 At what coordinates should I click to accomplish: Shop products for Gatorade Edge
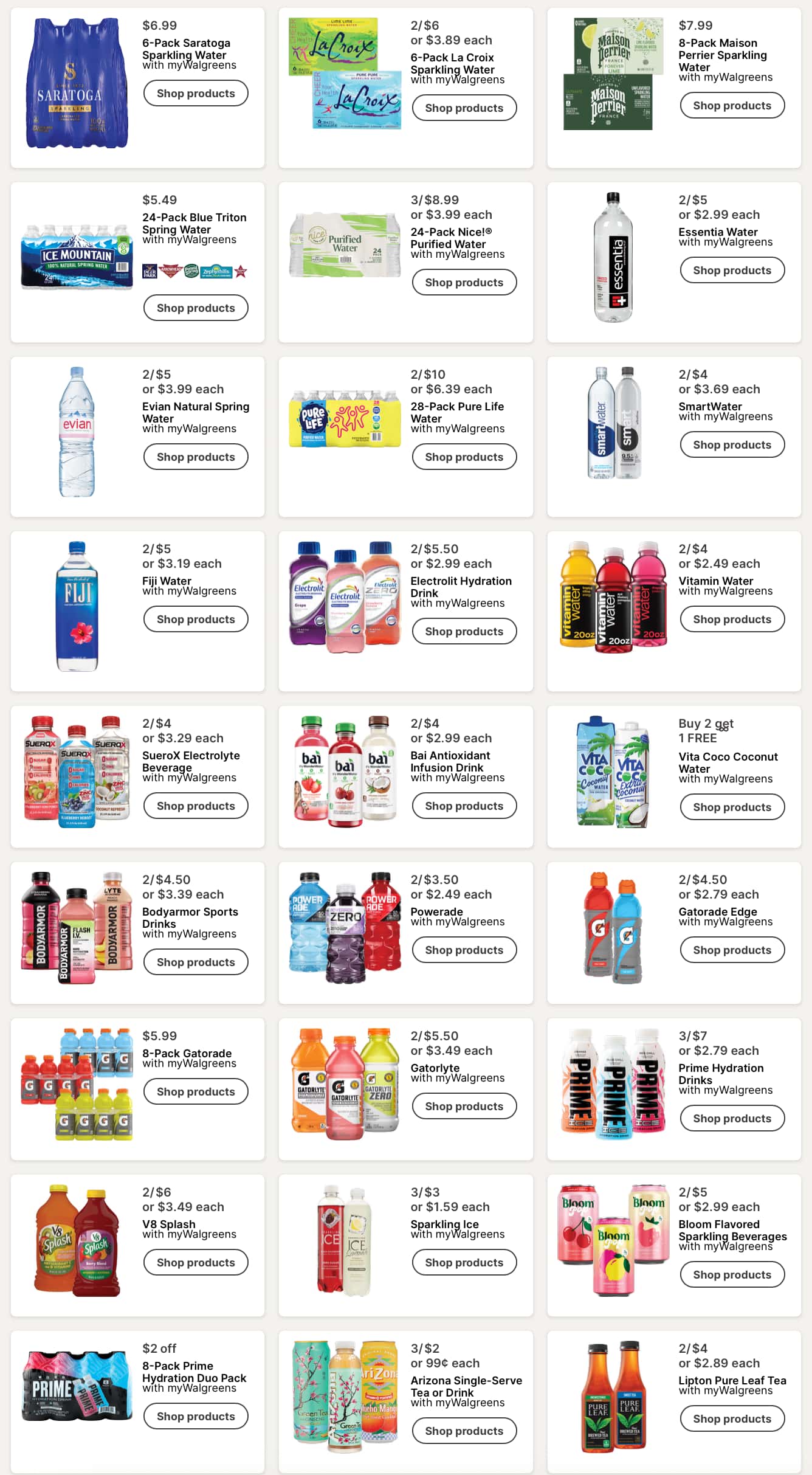coord(732,950)
